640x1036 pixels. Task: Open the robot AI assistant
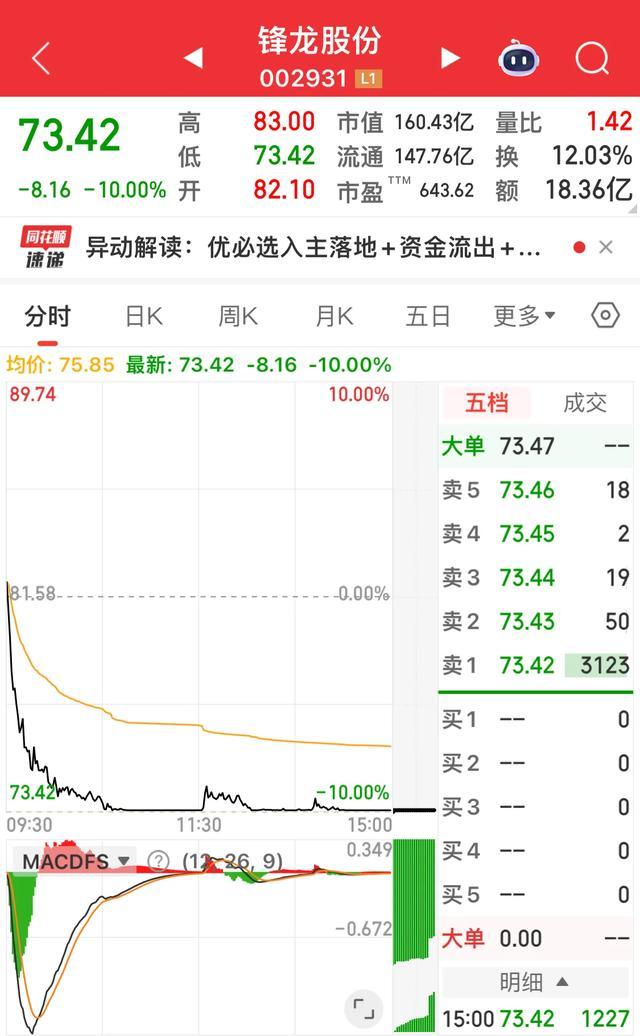[x=518, y=58]
